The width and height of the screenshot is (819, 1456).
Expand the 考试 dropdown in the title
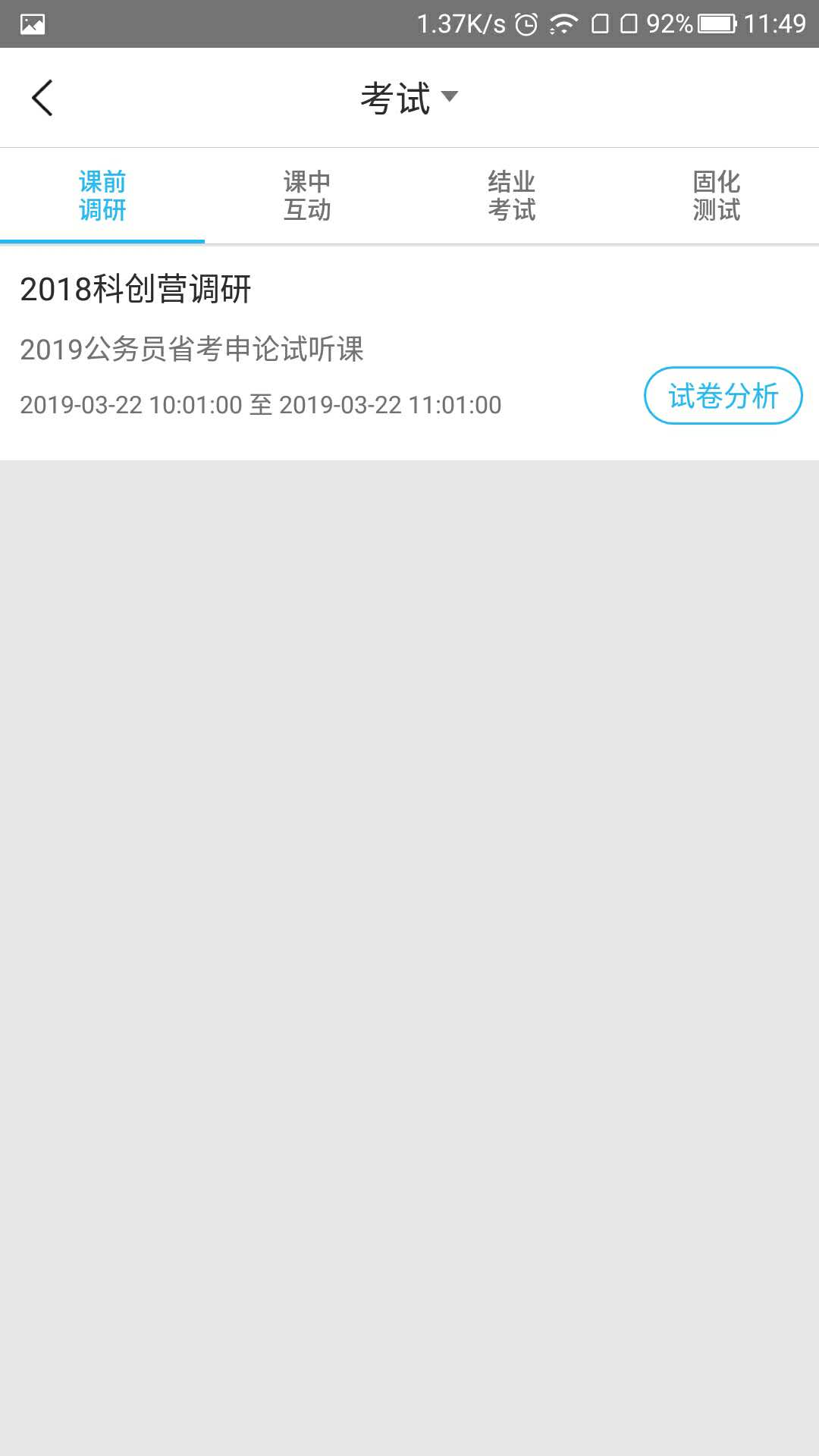point(409,98)
